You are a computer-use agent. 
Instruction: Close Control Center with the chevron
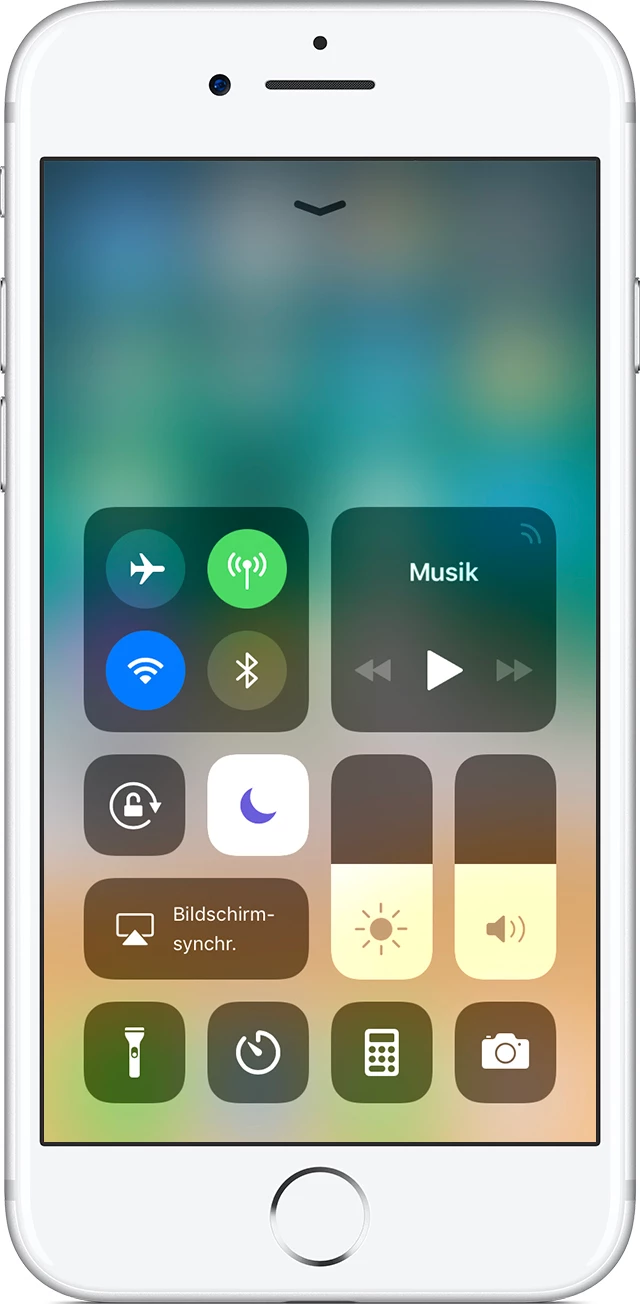coord(320,207)
